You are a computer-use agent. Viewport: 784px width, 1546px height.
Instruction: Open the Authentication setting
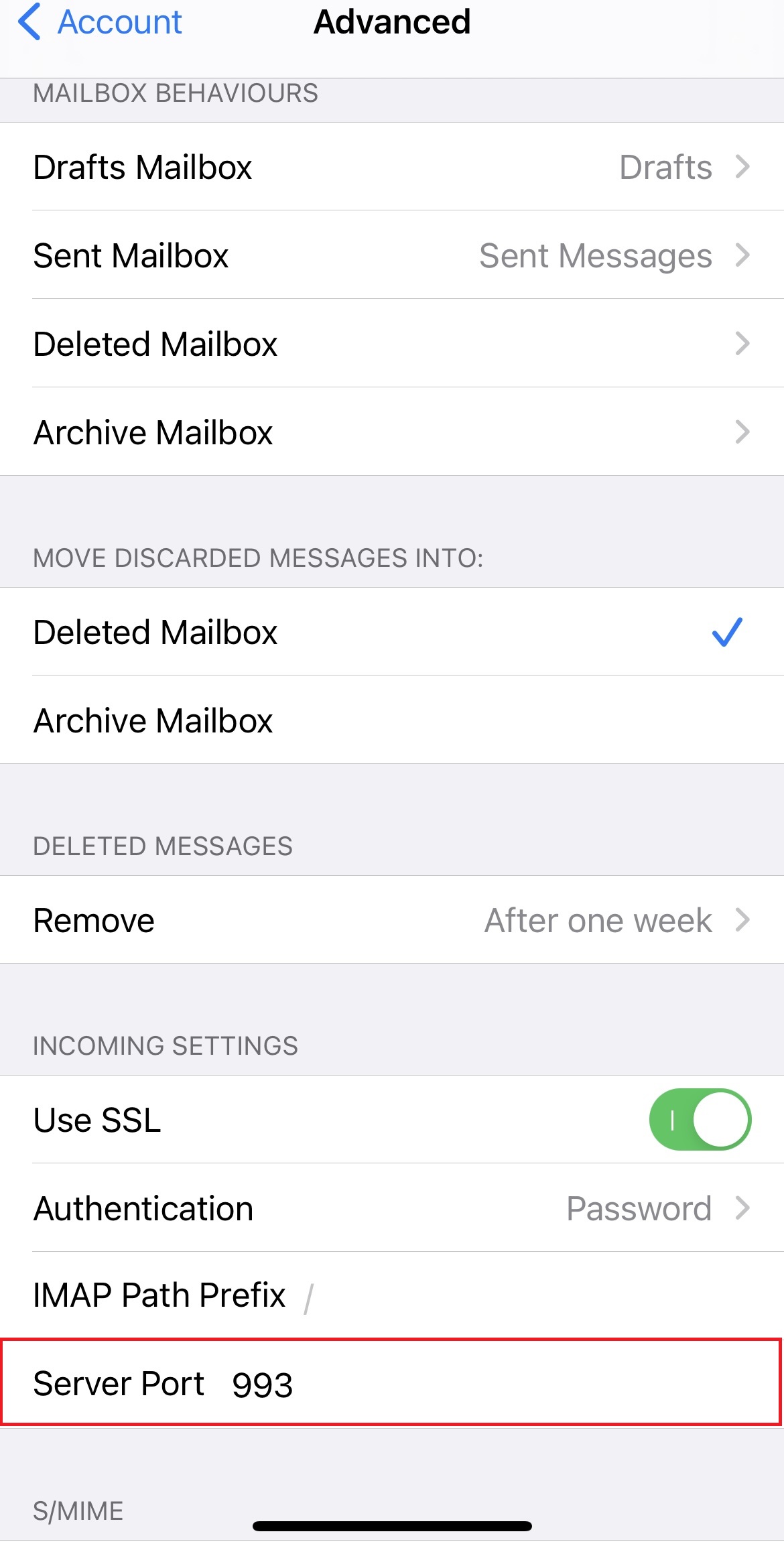tap(392, 1208)
